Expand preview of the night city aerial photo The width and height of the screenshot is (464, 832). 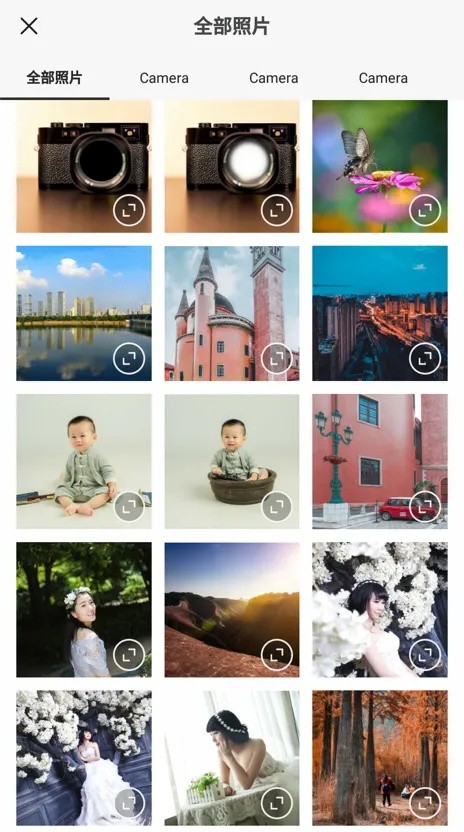425,358
